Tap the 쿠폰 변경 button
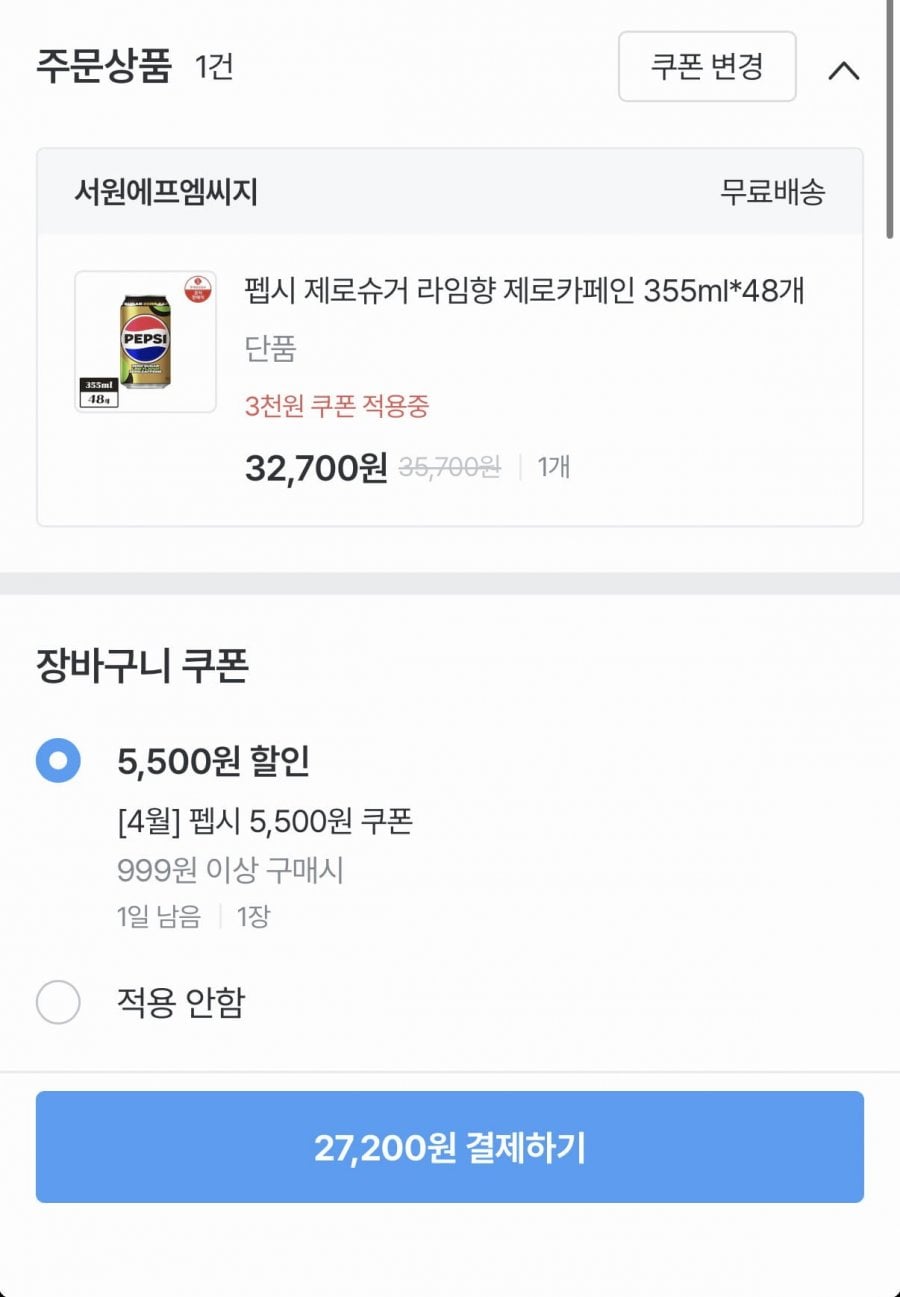The image size is (900, 1297). [706, 67]
